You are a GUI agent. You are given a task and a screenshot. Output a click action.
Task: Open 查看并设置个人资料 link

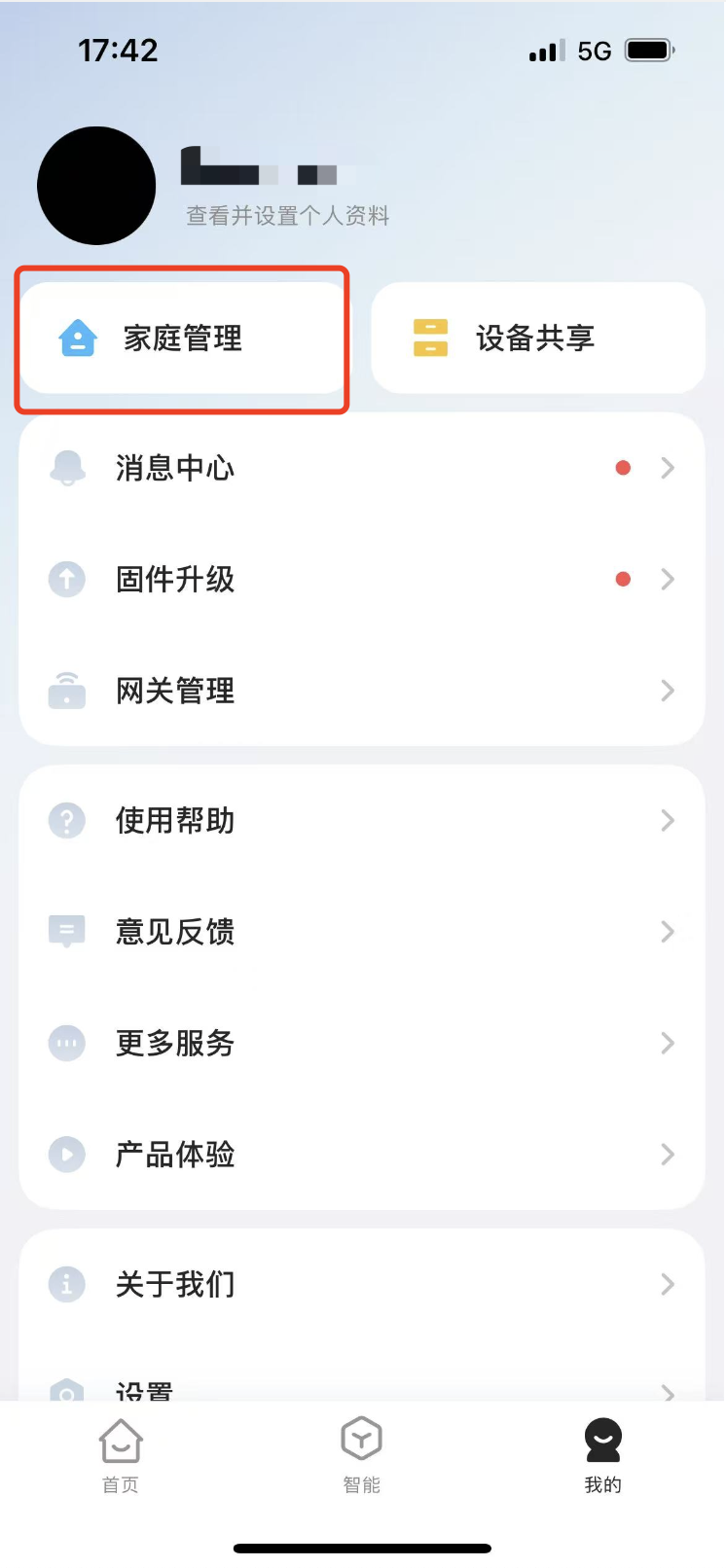pyautogui.click(x=288, y=216)
